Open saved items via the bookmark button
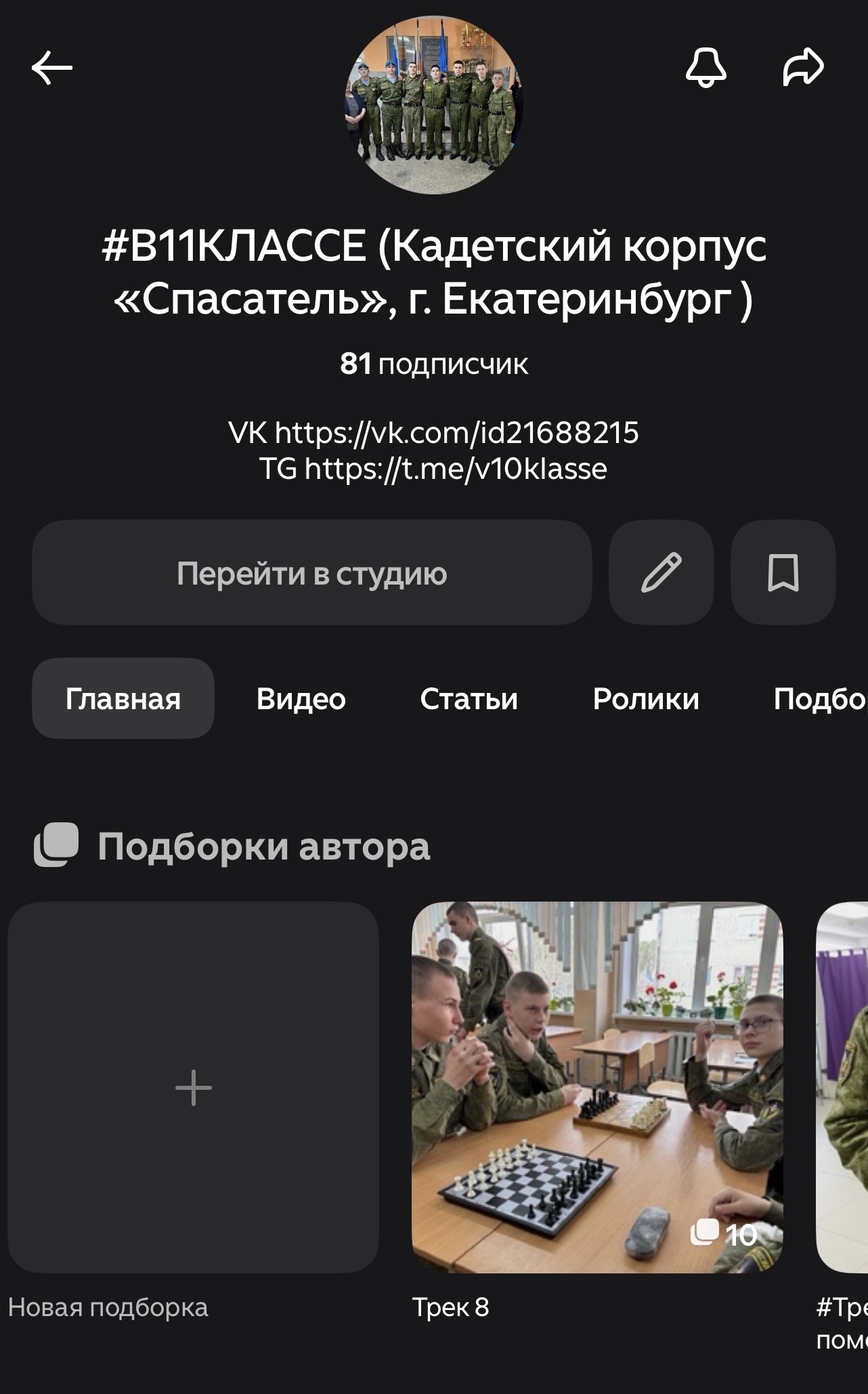The height and width of the screenshot is (1394, 868). 783,573
